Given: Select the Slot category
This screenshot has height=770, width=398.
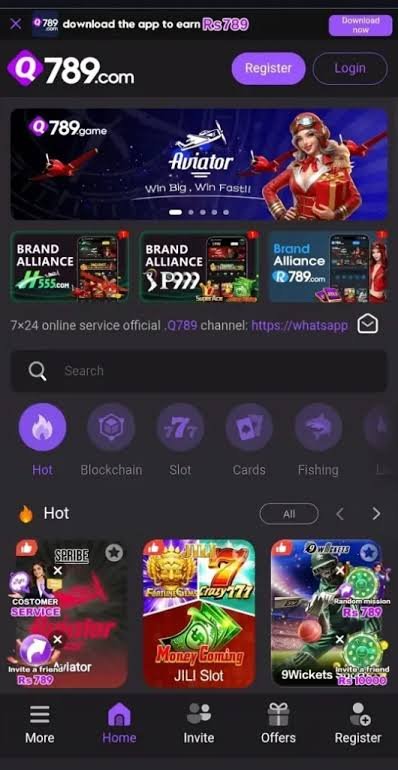Looking at the screenshot, I should click(x=180, y=440).
